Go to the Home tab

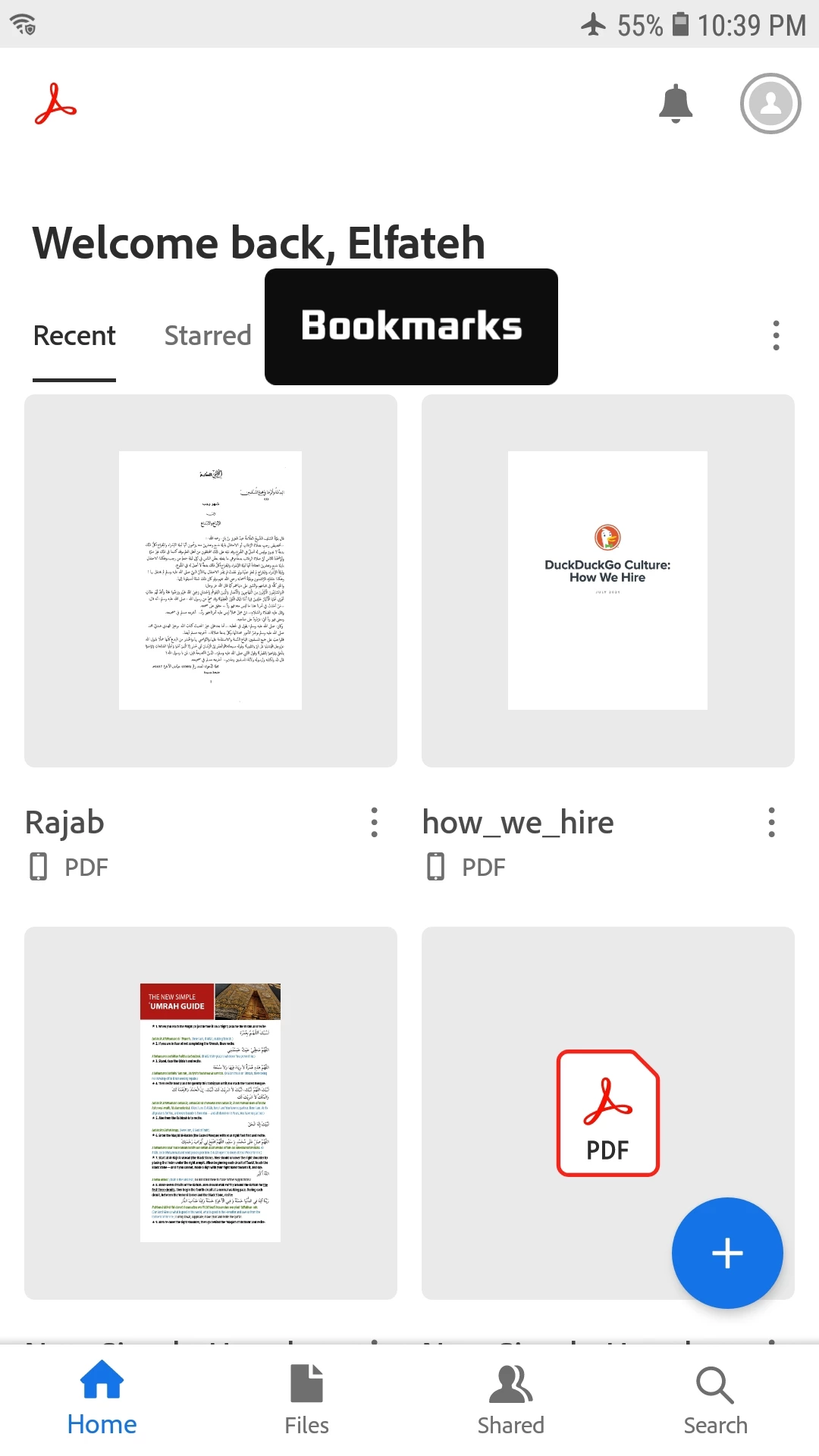click(x=102, y=1399)
